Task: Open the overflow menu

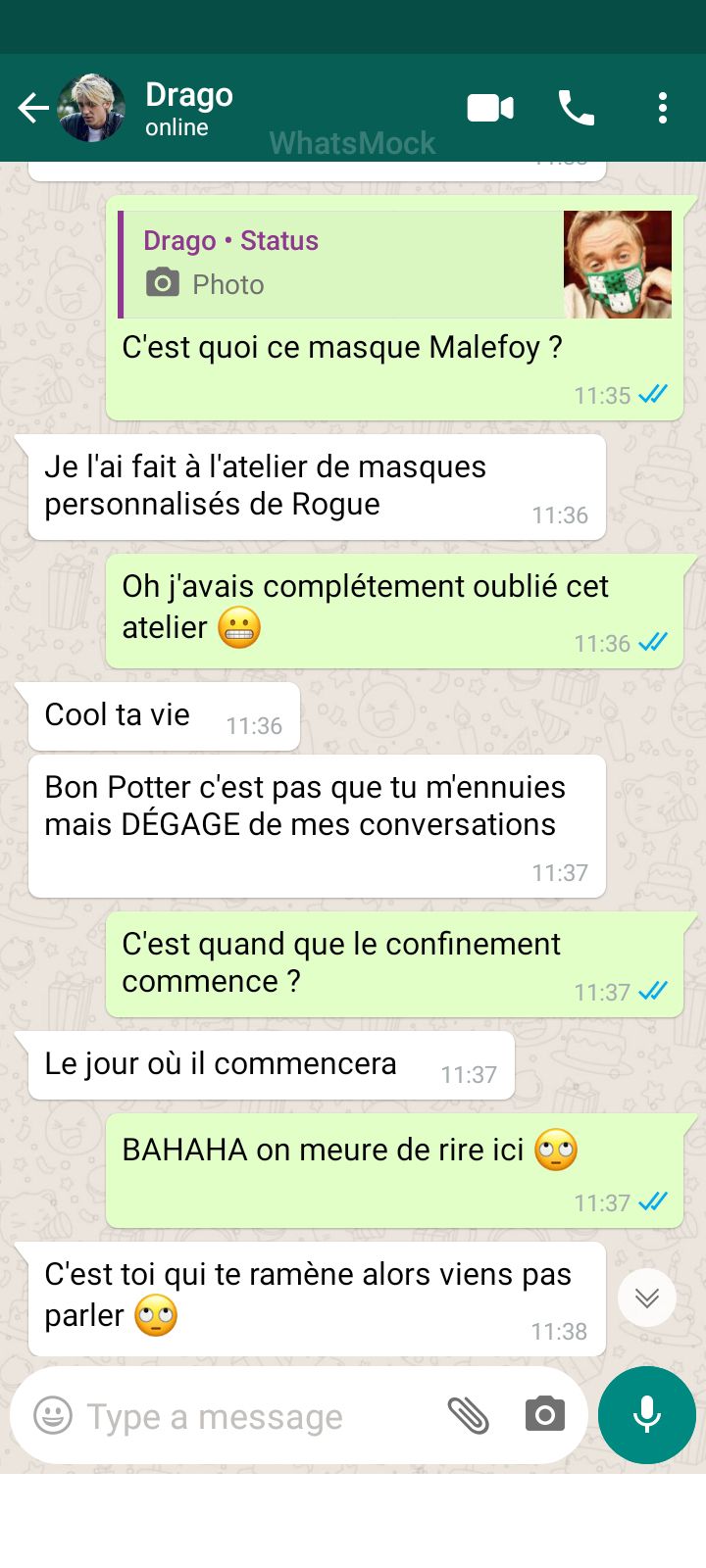Action: pos(663,108)
